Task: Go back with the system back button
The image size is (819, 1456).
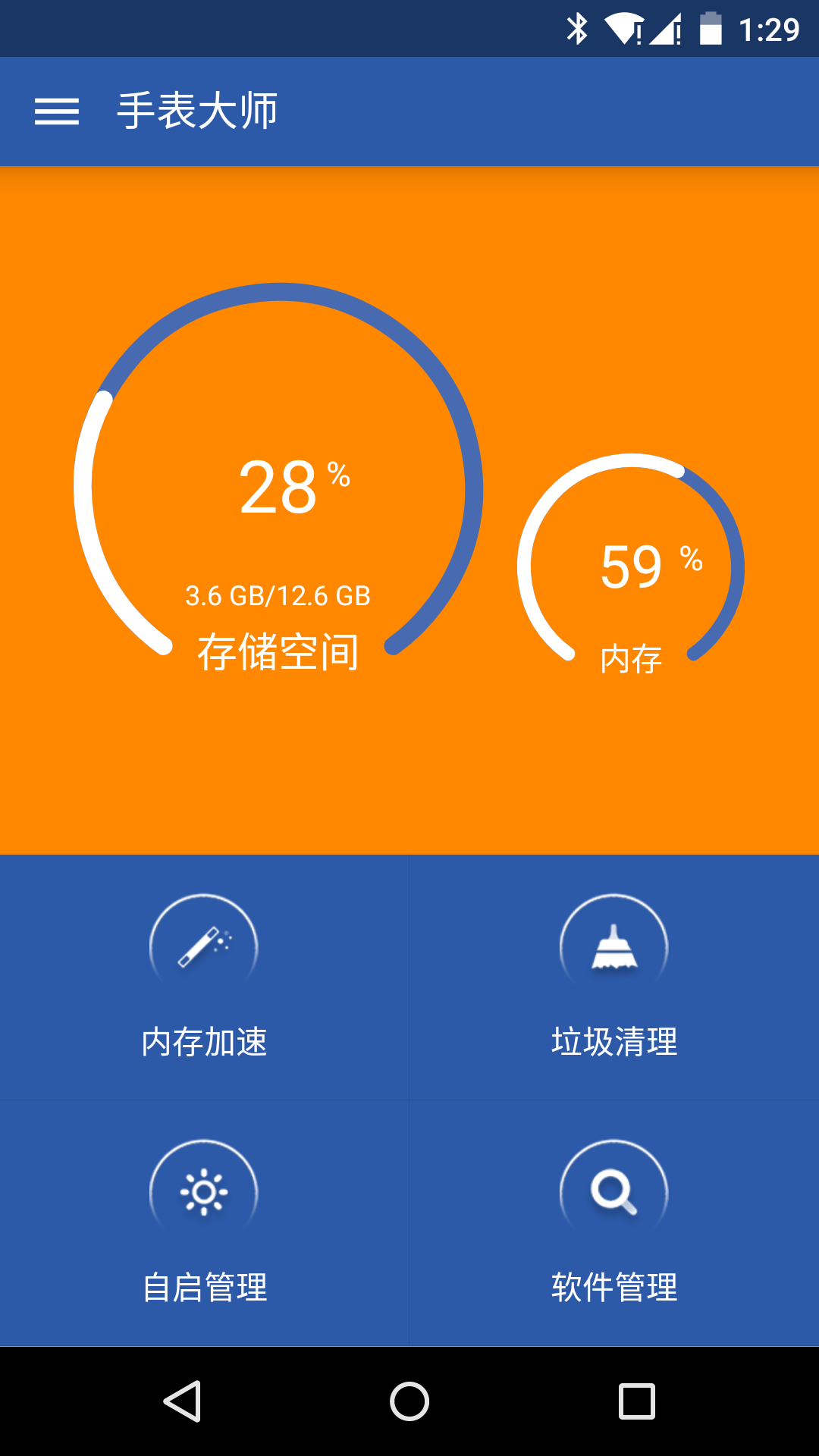Action: click(x=182, y=1401)
